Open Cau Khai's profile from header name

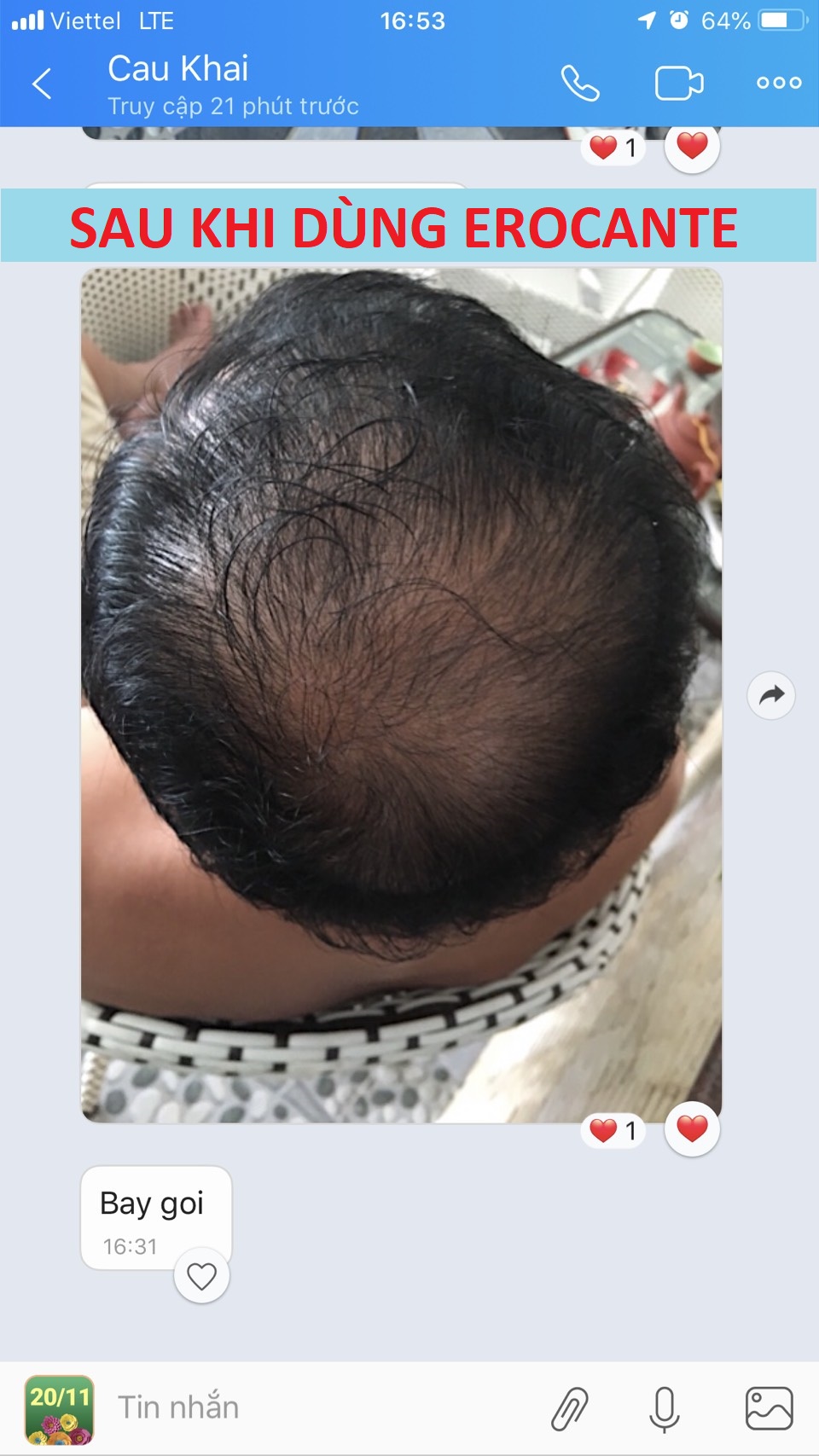click(x=178, y=68)
